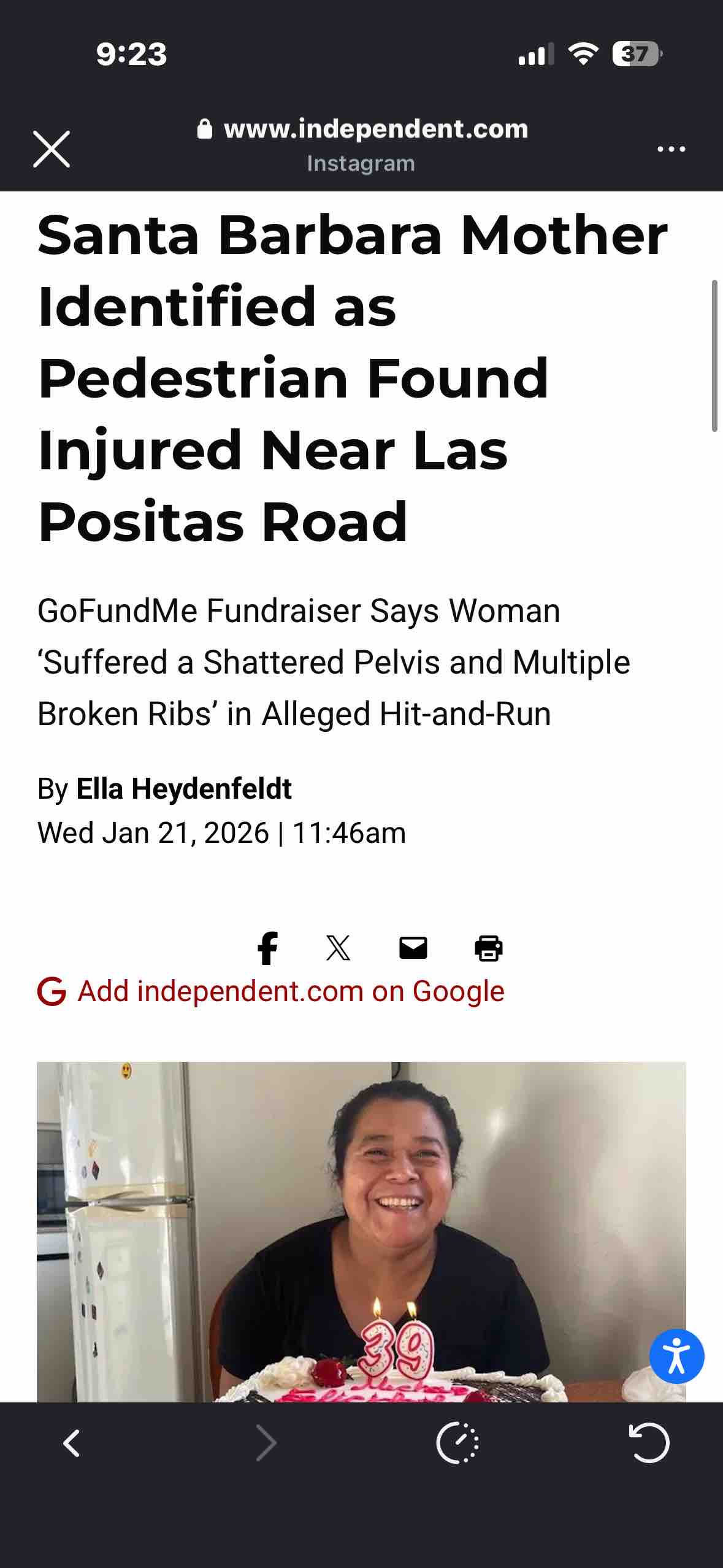Go back to the previous page
Image resolution: width=723 pixels, height=1568 pixels.
72,1443
